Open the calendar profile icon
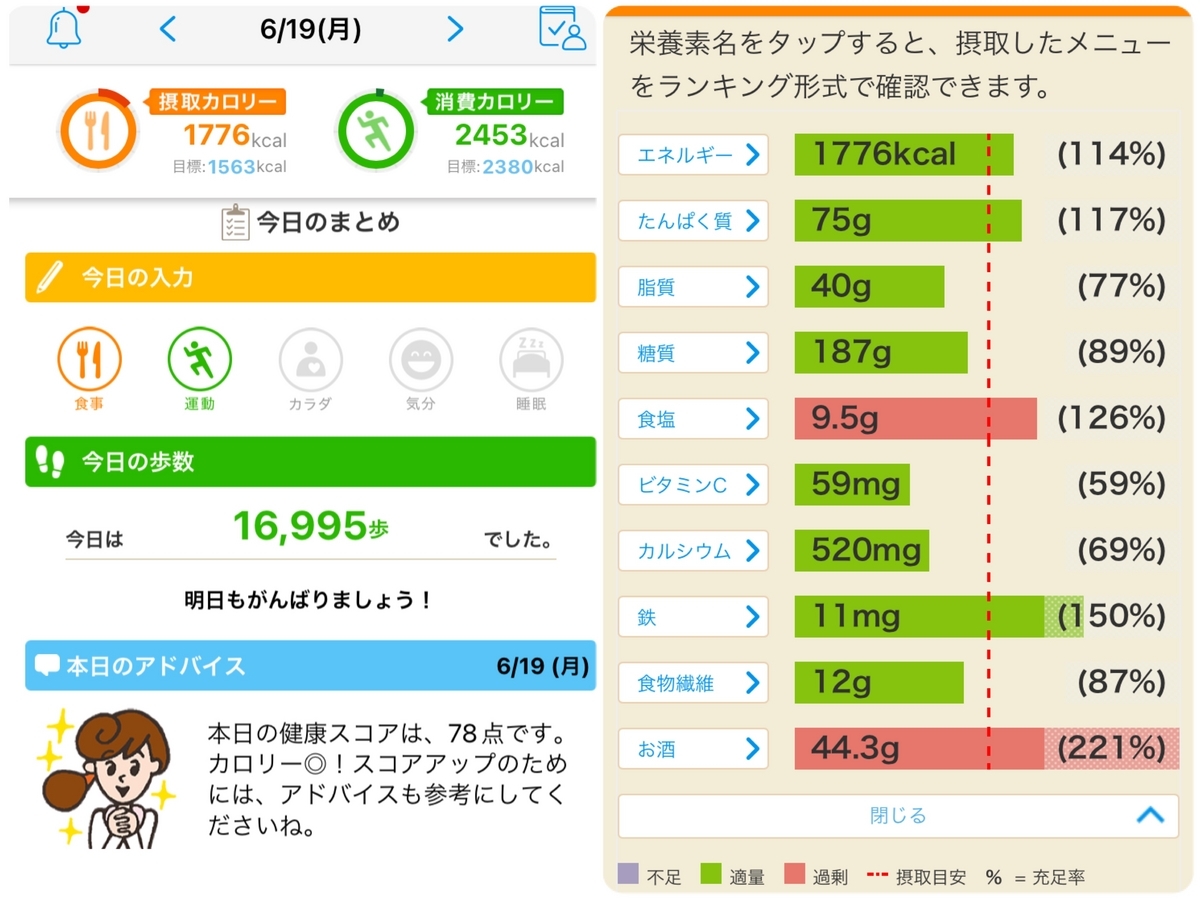 [562, 28]
